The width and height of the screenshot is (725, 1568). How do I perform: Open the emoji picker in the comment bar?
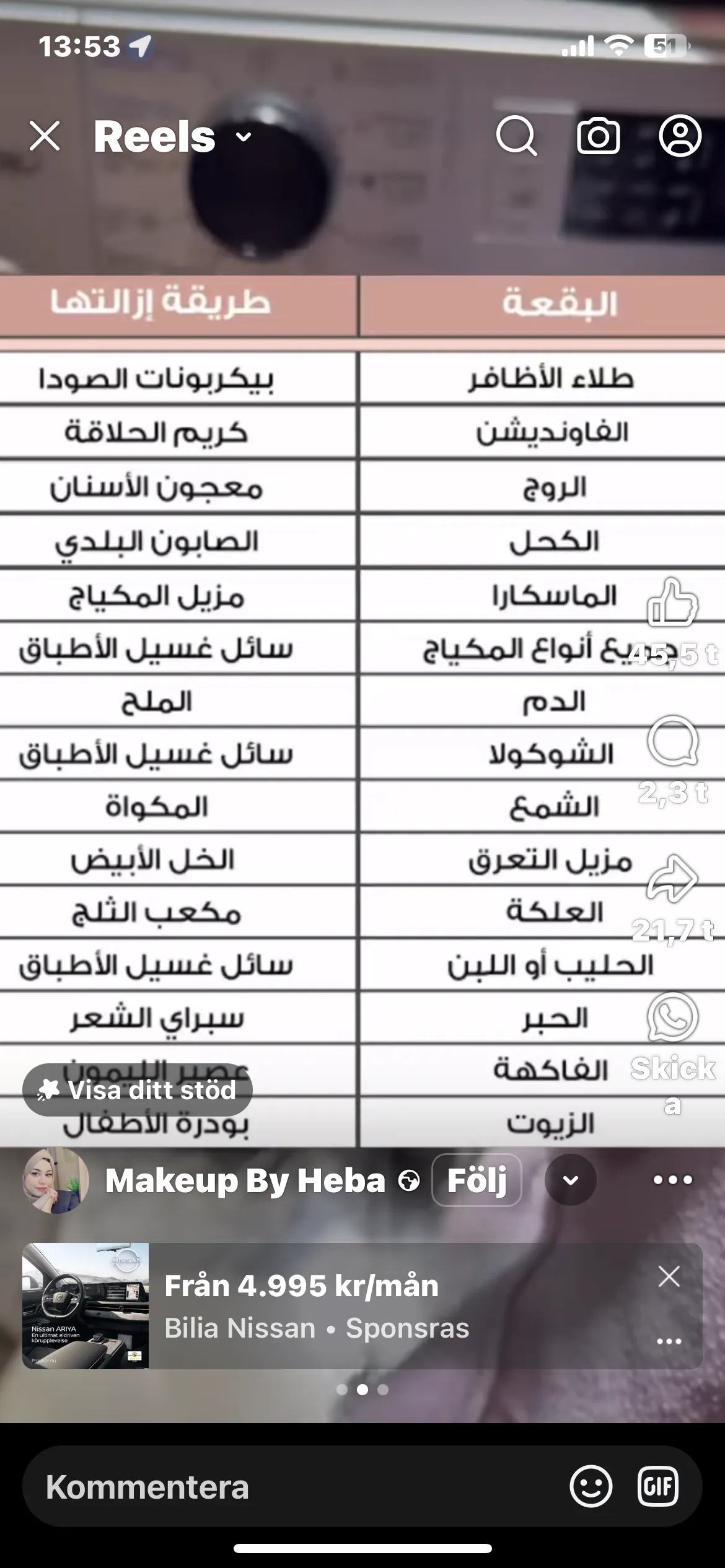click(591, 1486)
